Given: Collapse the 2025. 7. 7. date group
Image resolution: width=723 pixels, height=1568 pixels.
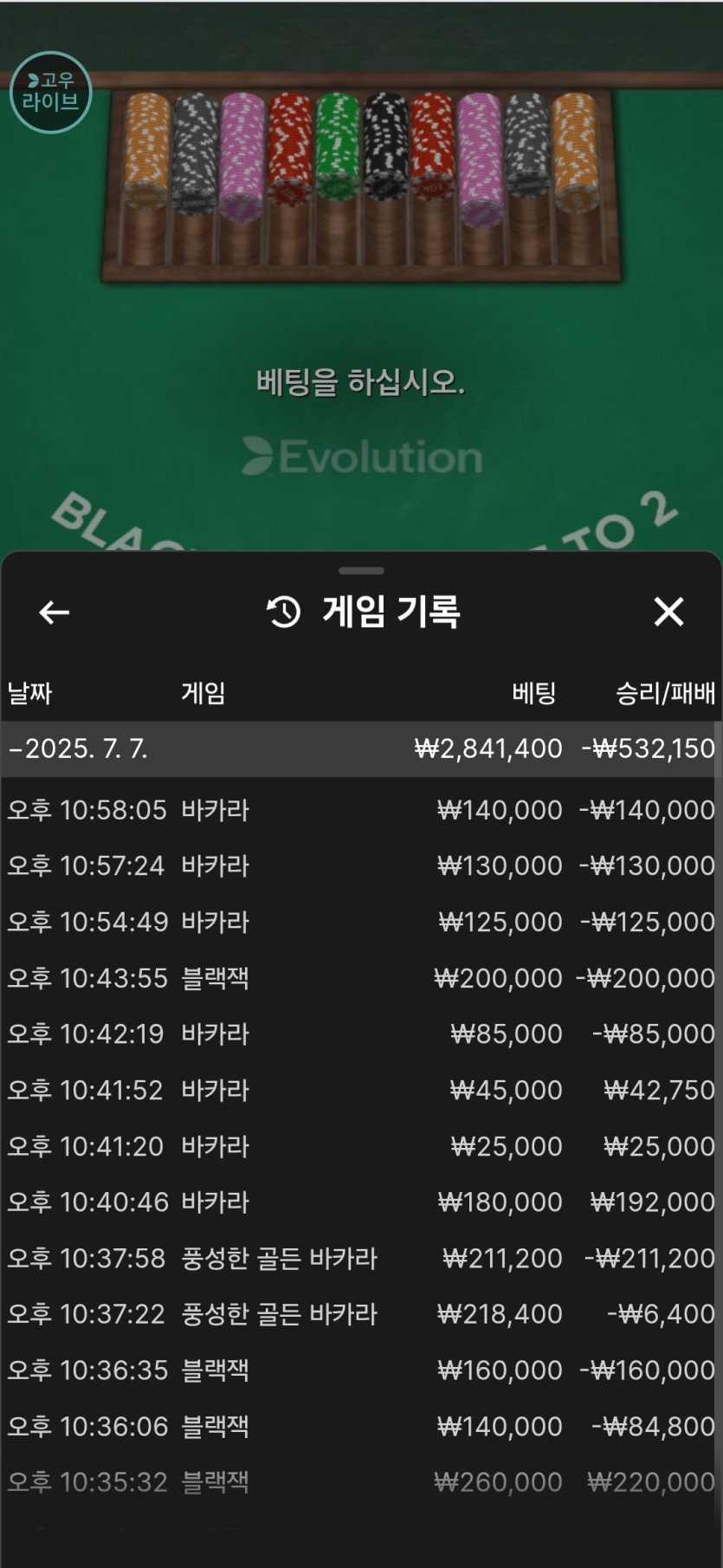Looking at the screenshot, I should (x=78, y=748).
